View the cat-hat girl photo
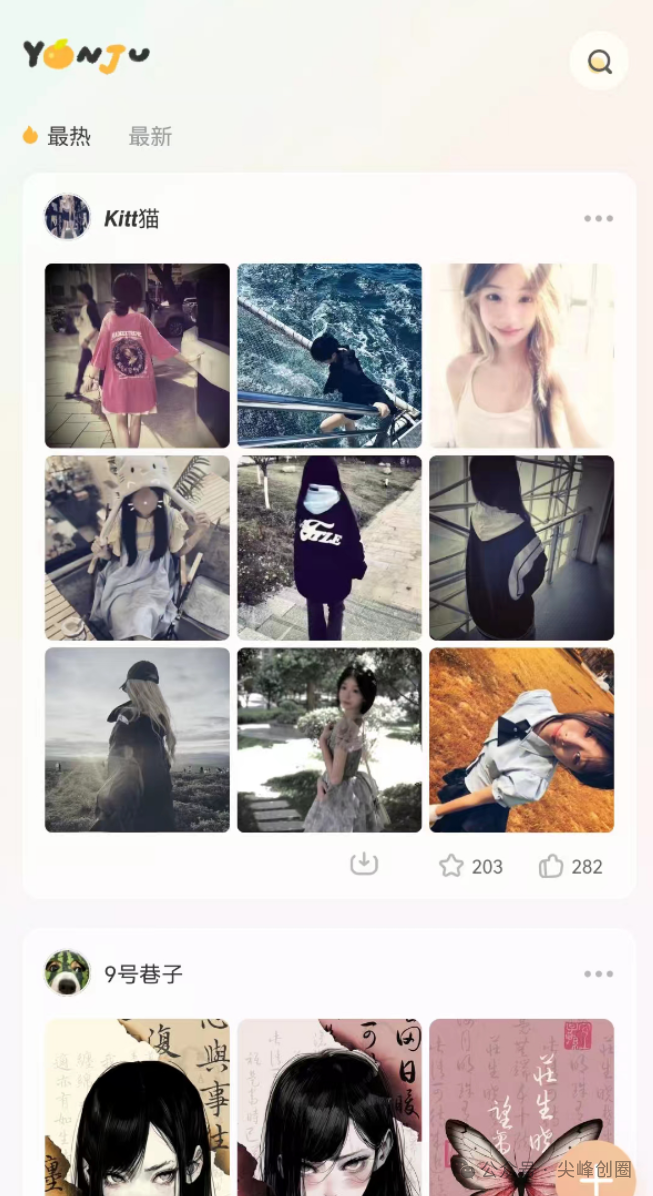The image size is (653, 1196). pos(137,547)
